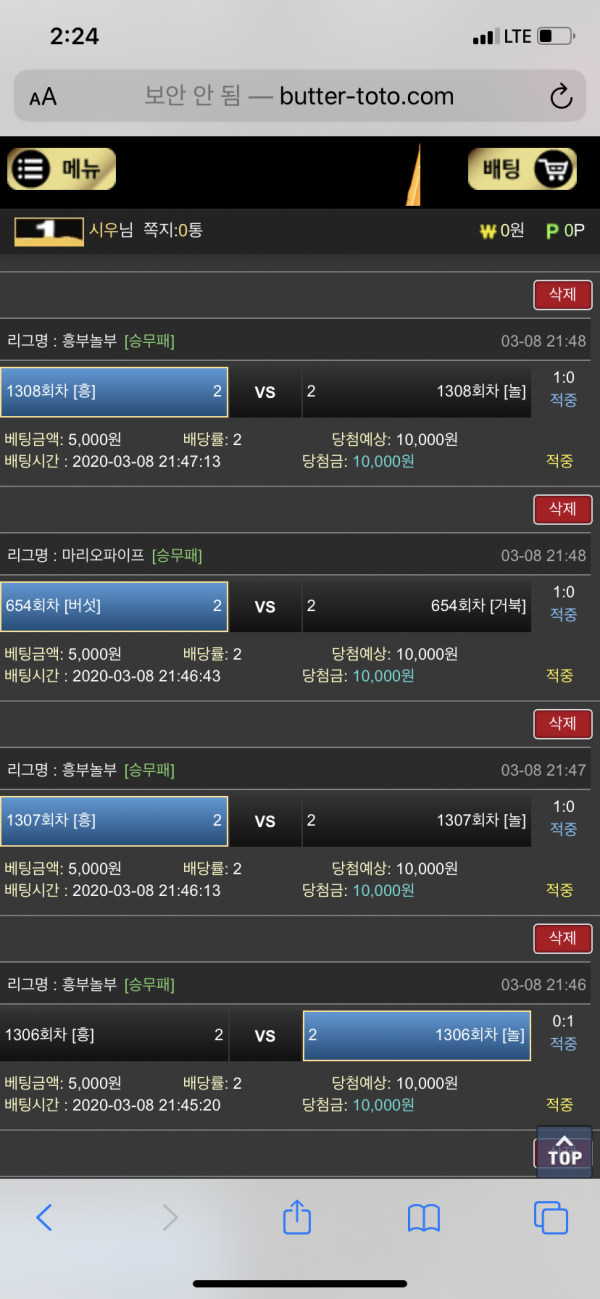The width and height of the screenshot is (600, 1299).
Task: Reload the page in Safari
Action: pyautogui.click(x=561, y=97)
